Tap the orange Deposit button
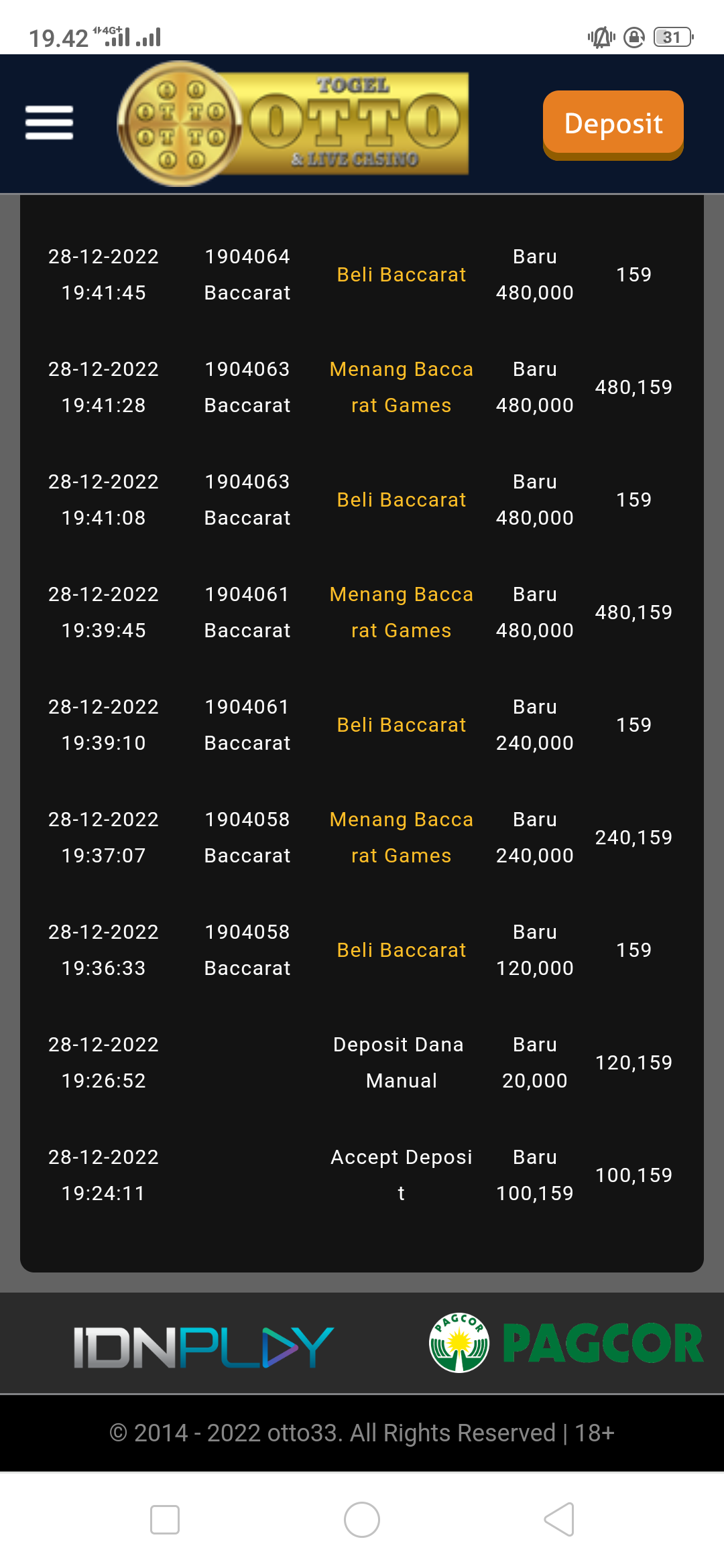 coord(613,124)
